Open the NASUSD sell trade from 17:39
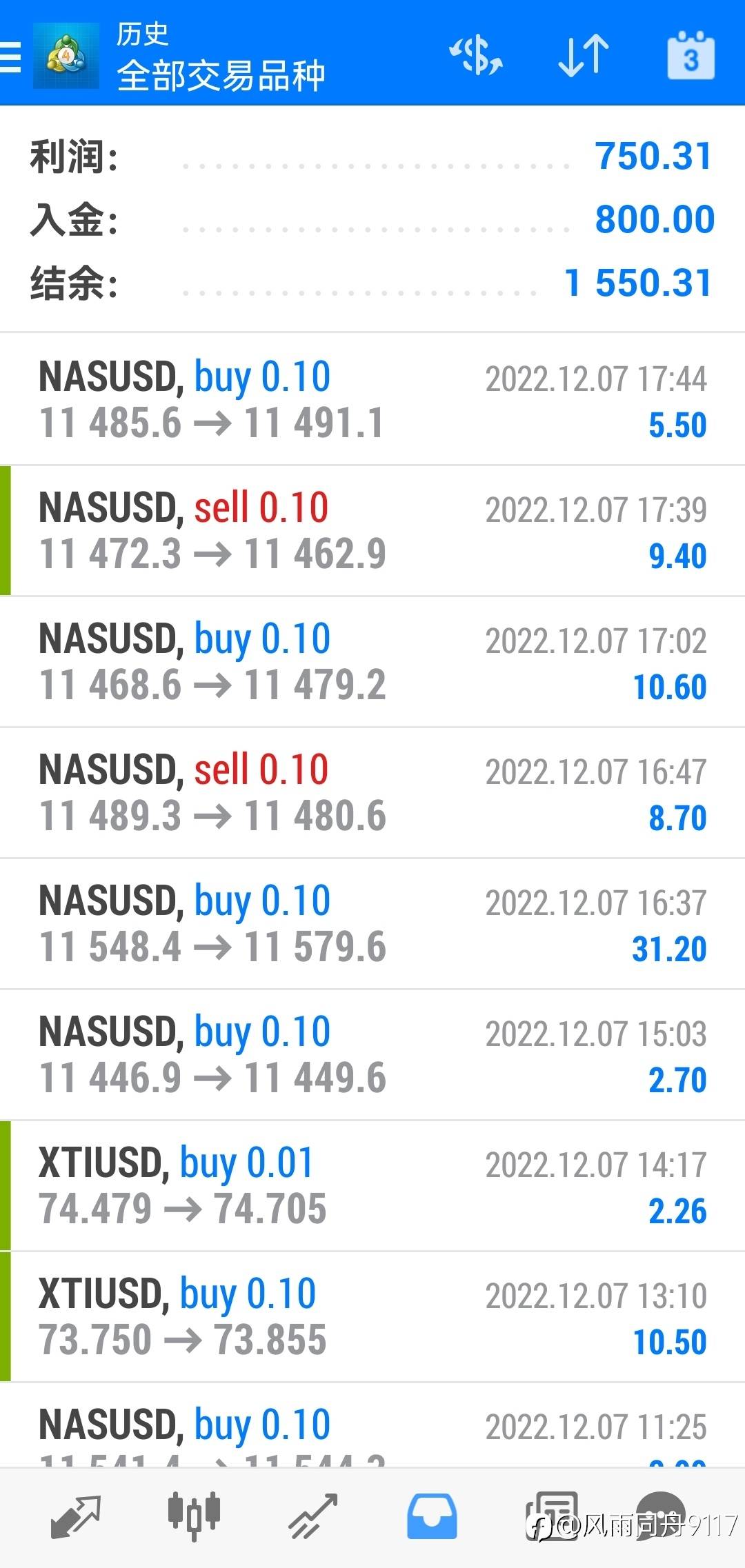Image resolution: width=745 pixels, height=1568 pixels. tap(372, 531)
